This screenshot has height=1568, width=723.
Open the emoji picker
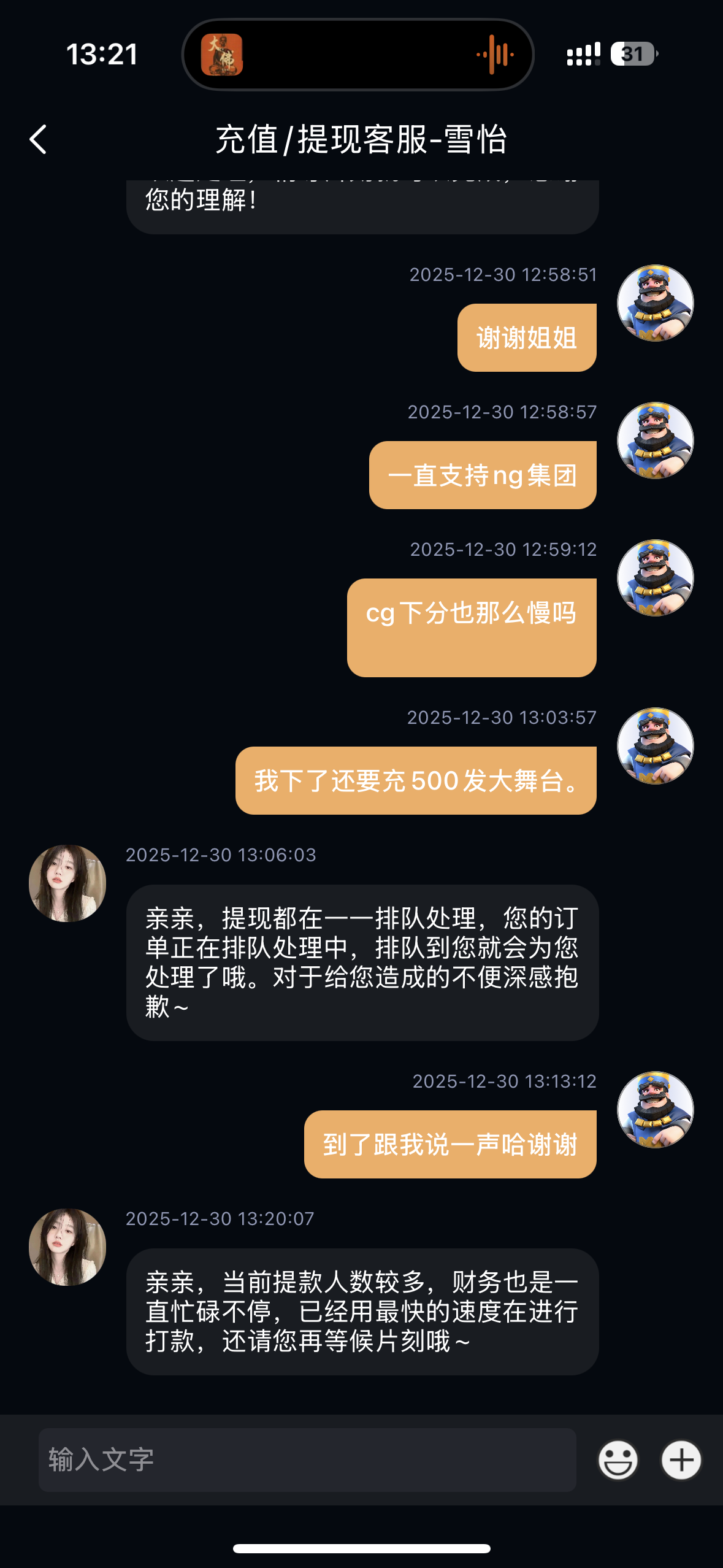tap(618, 1459)
